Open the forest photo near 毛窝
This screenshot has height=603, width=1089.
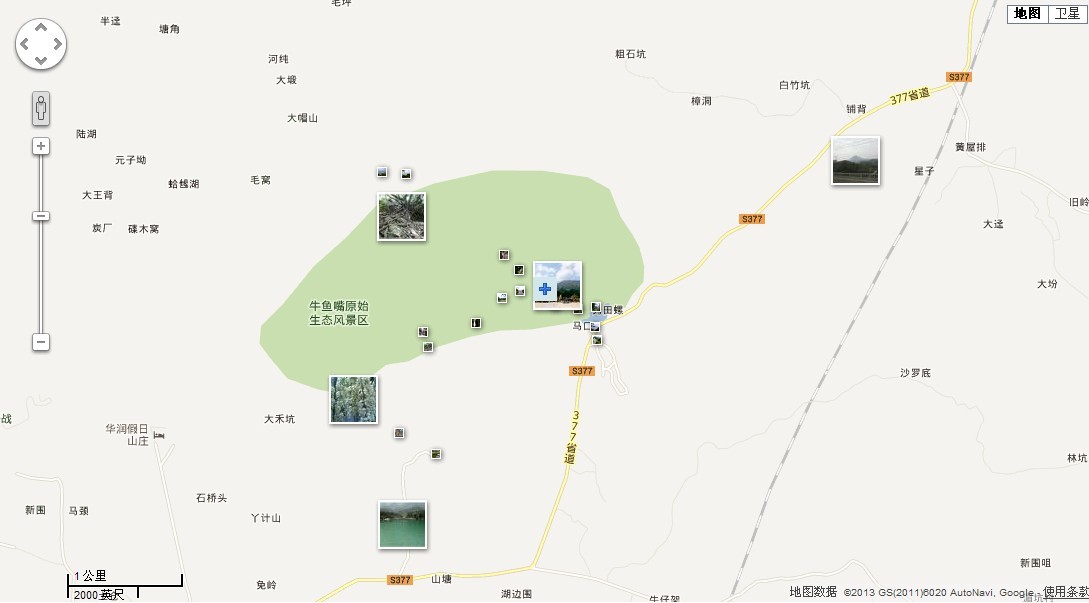click(x=401, y=217)
